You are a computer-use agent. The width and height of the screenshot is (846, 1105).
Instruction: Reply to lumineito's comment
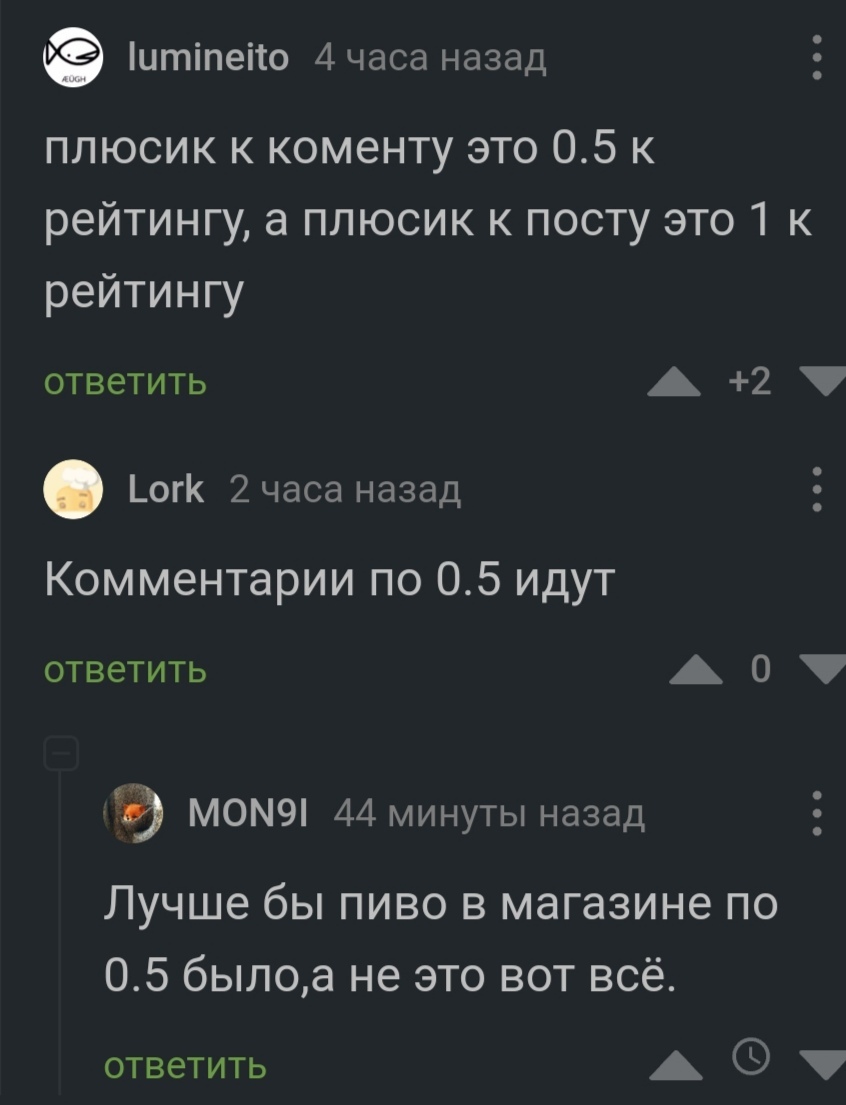click(x=125, y=381)
